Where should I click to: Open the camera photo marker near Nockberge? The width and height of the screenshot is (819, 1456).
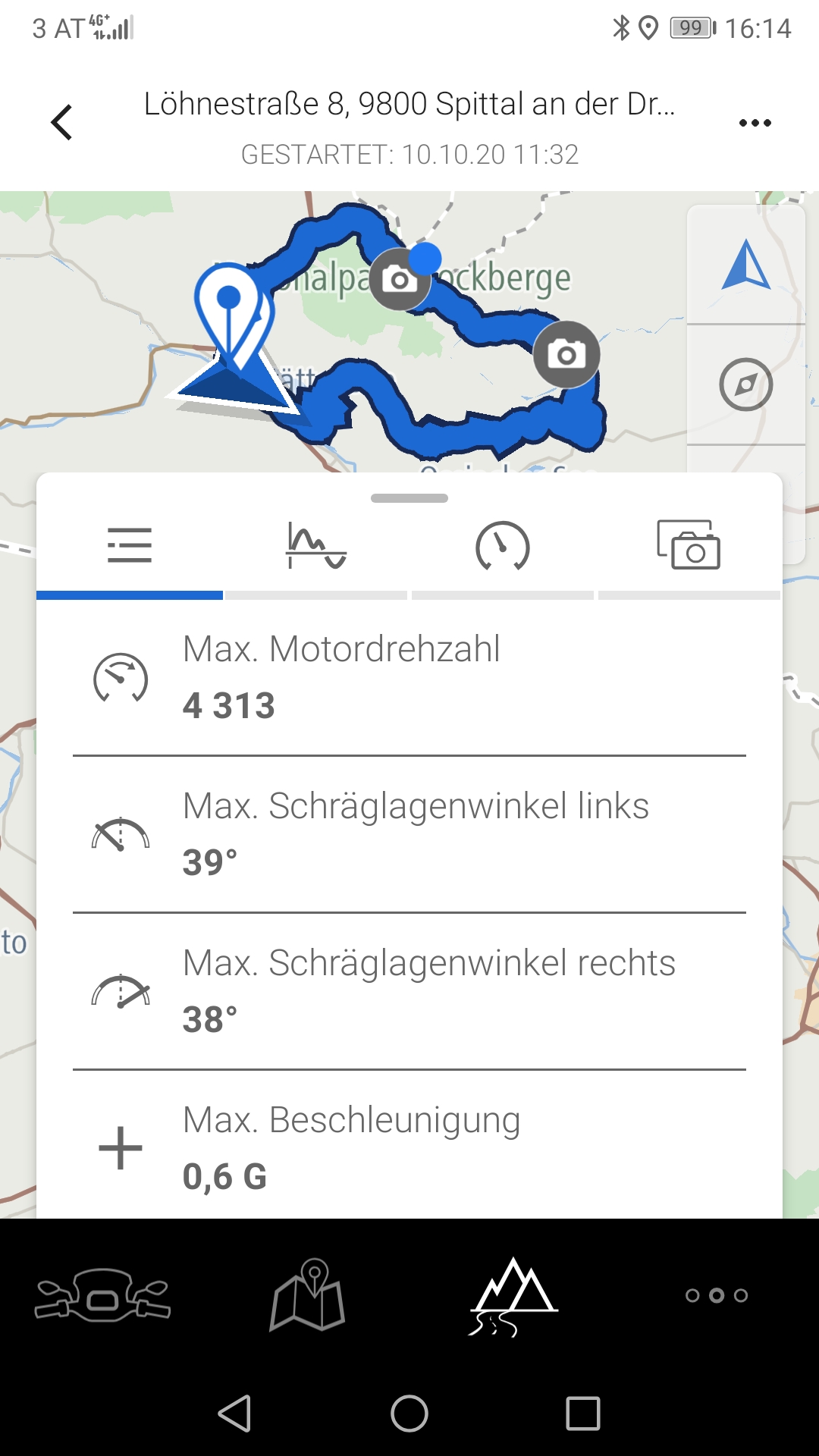[400, 279]
